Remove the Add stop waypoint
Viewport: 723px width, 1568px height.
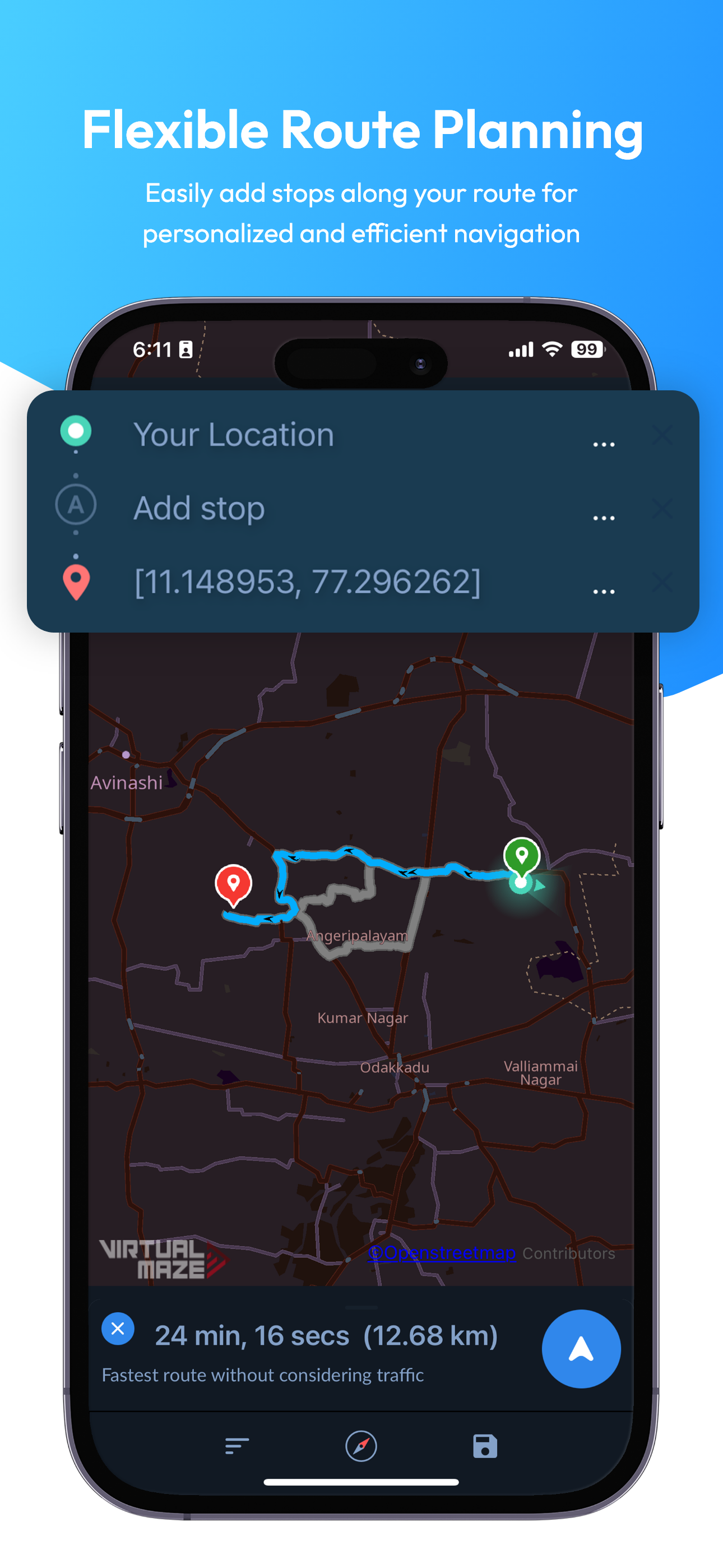[x=662, y=509]
